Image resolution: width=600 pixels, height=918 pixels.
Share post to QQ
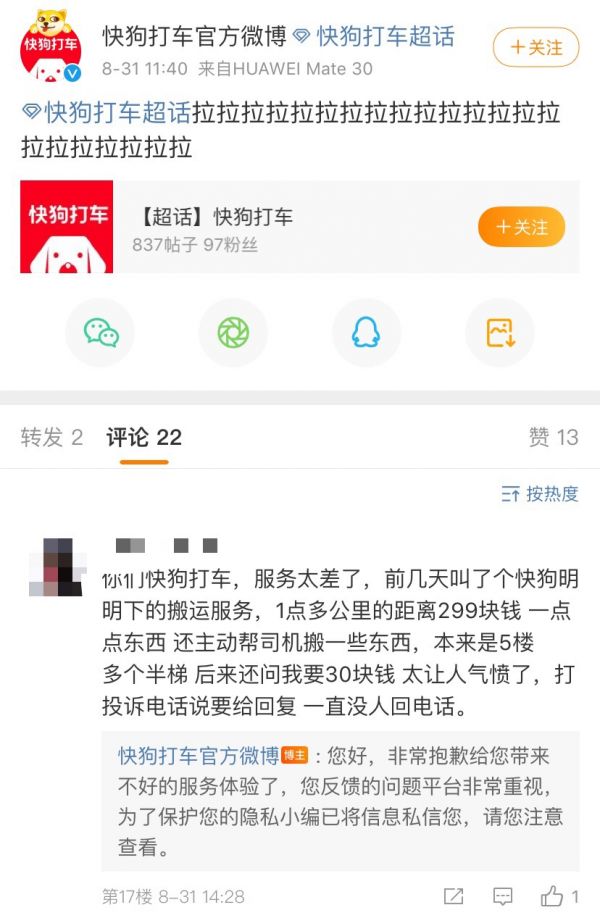point(366,332)
